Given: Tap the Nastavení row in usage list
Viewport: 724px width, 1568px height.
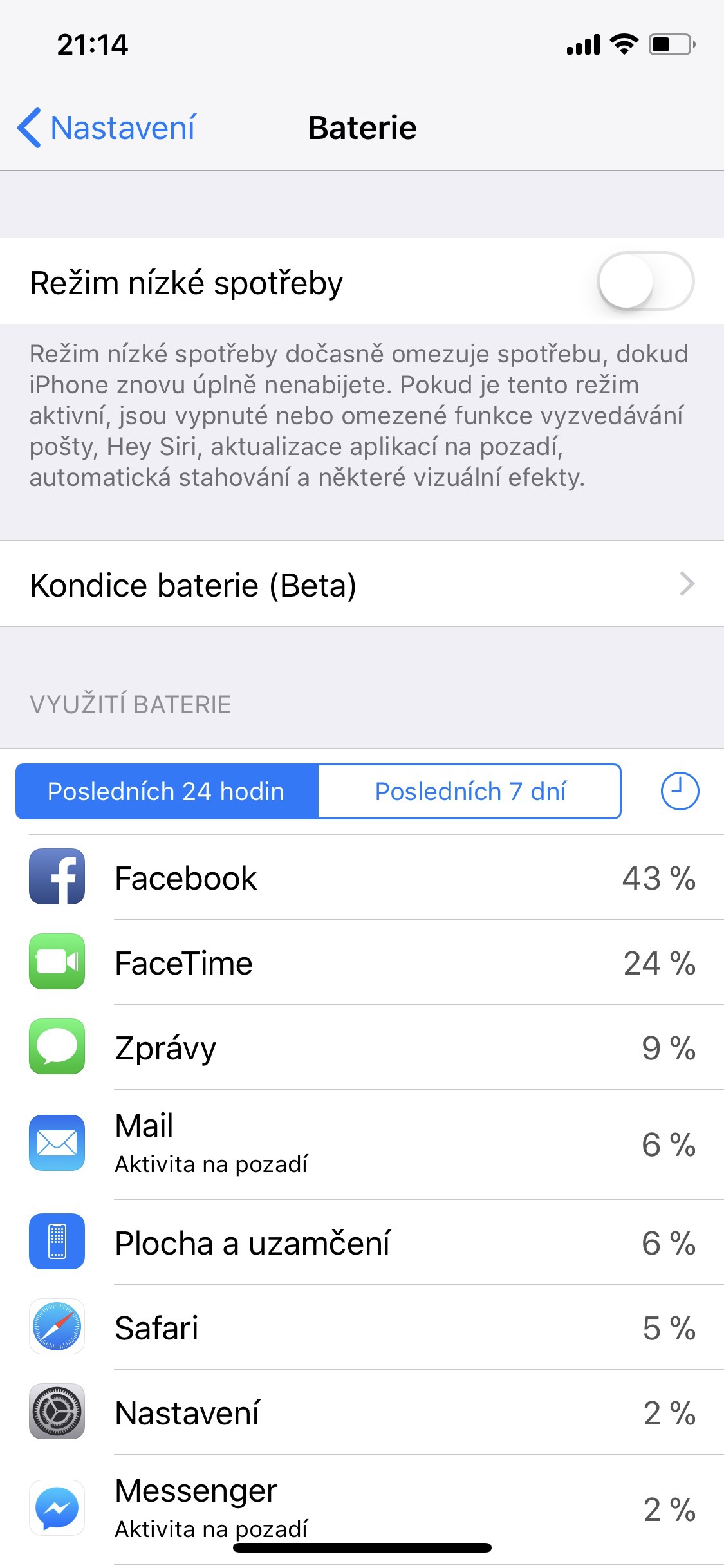Looking at the screenshot, I should coord(362,1412).
